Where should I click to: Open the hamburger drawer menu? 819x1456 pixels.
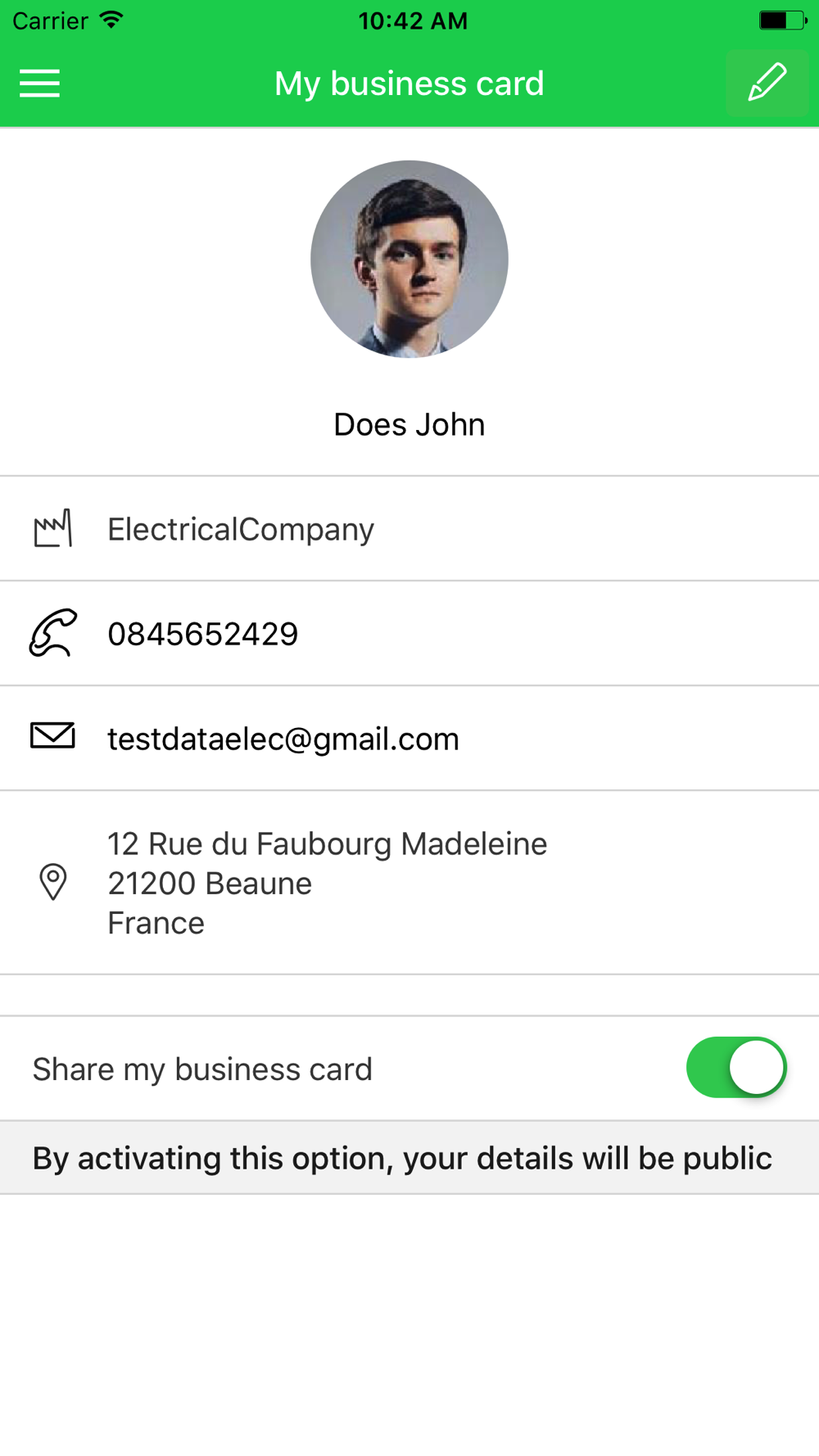39,84
